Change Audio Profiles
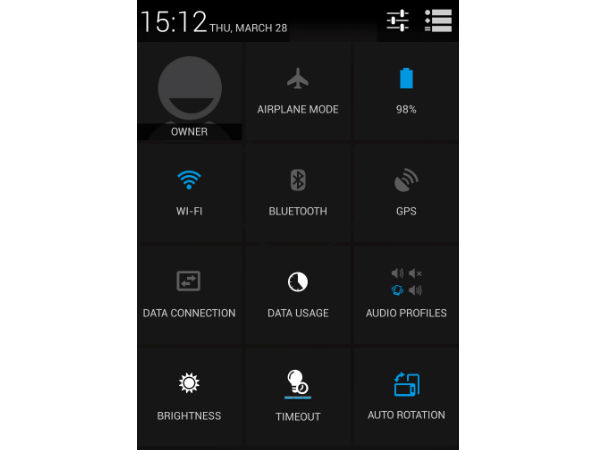 [x=406, y=294]
